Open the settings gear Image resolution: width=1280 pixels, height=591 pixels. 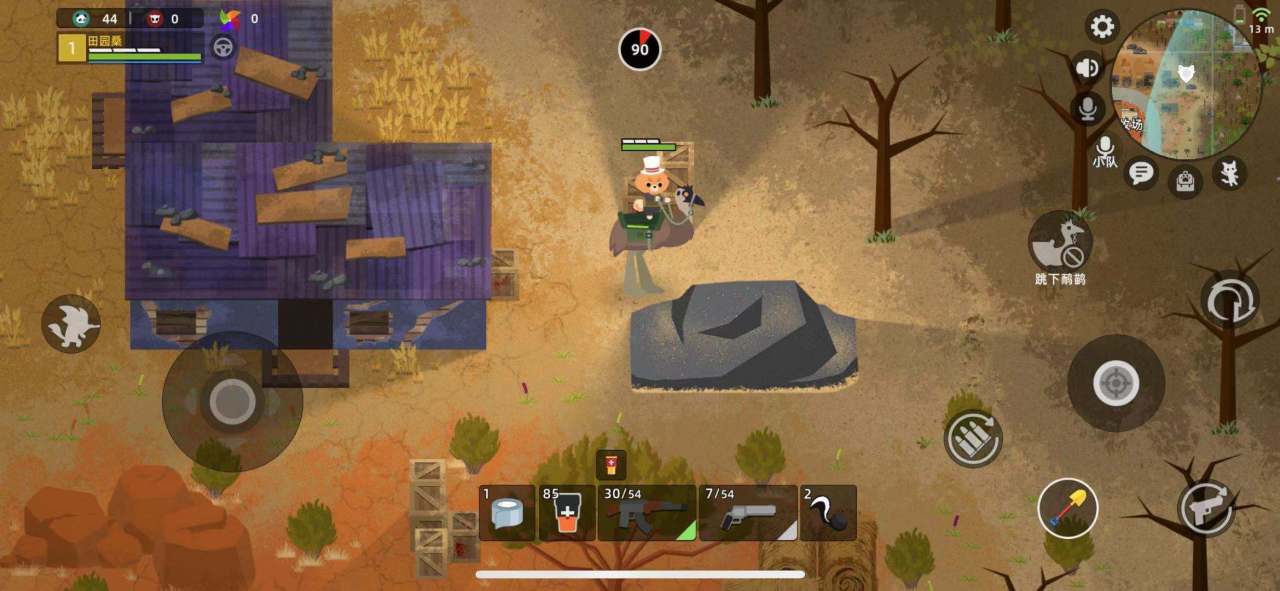(x=1102, y=26)
